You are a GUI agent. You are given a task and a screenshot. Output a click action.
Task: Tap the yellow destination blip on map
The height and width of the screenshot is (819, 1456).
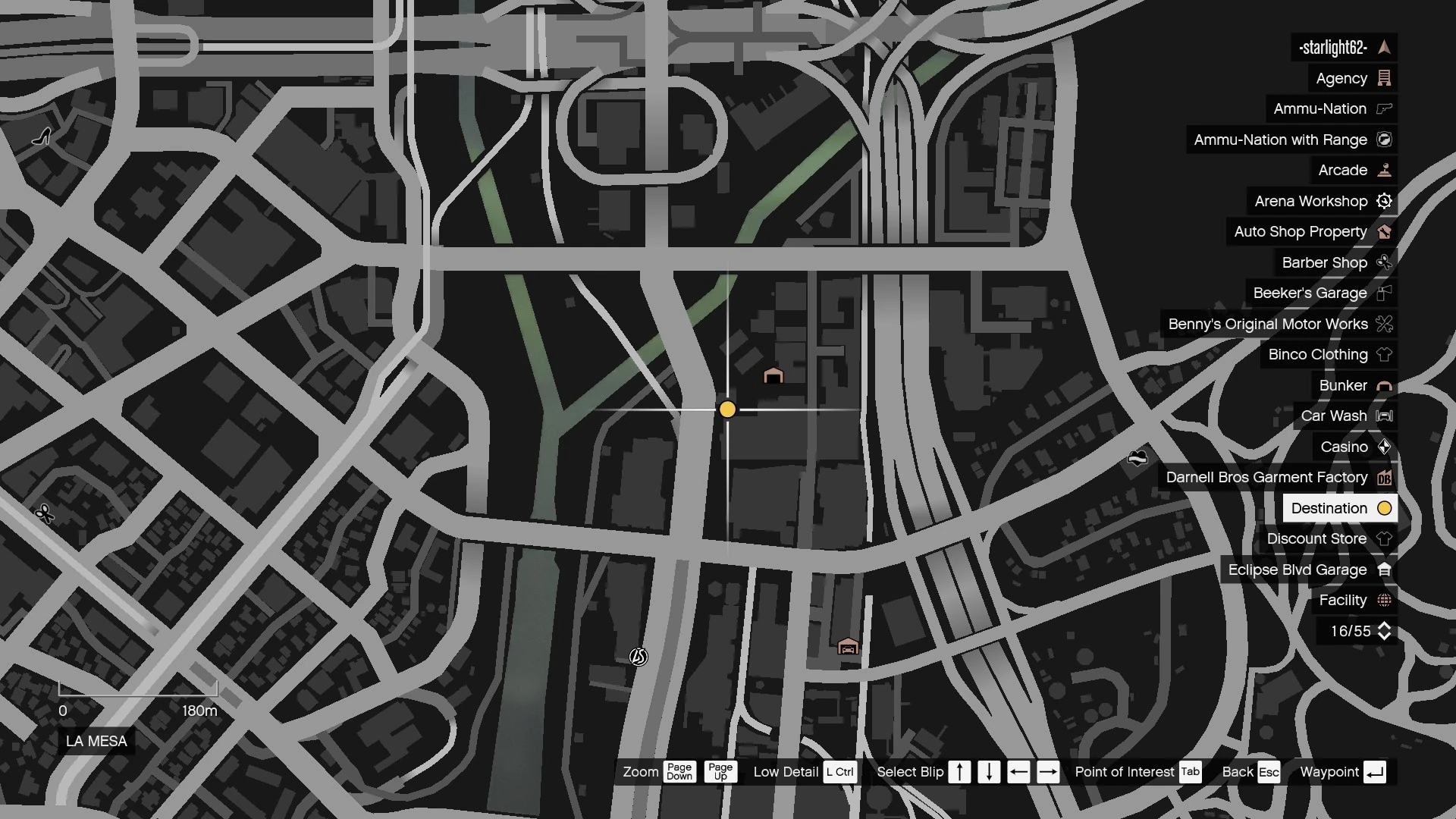[727, 409]
